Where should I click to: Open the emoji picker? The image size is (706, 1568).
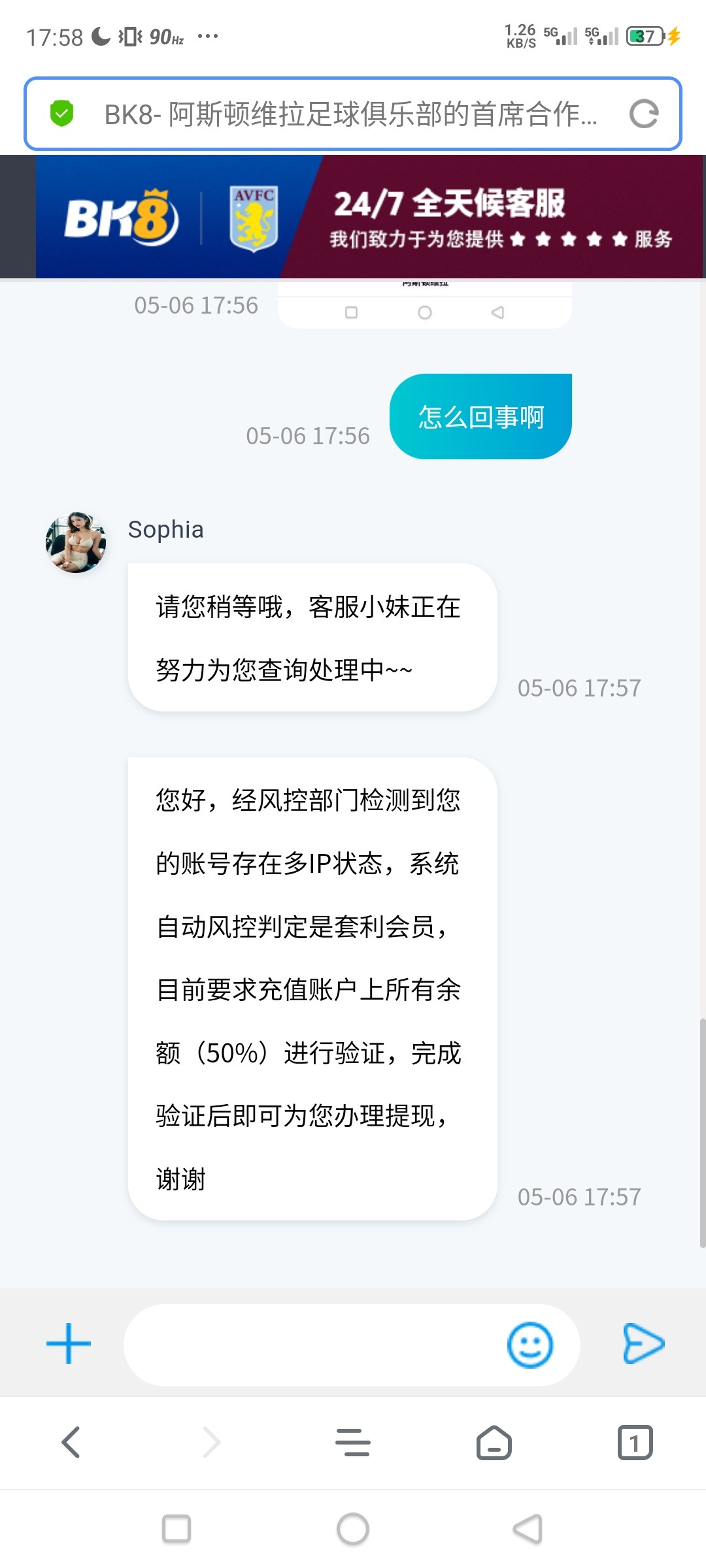[529, 1345]
